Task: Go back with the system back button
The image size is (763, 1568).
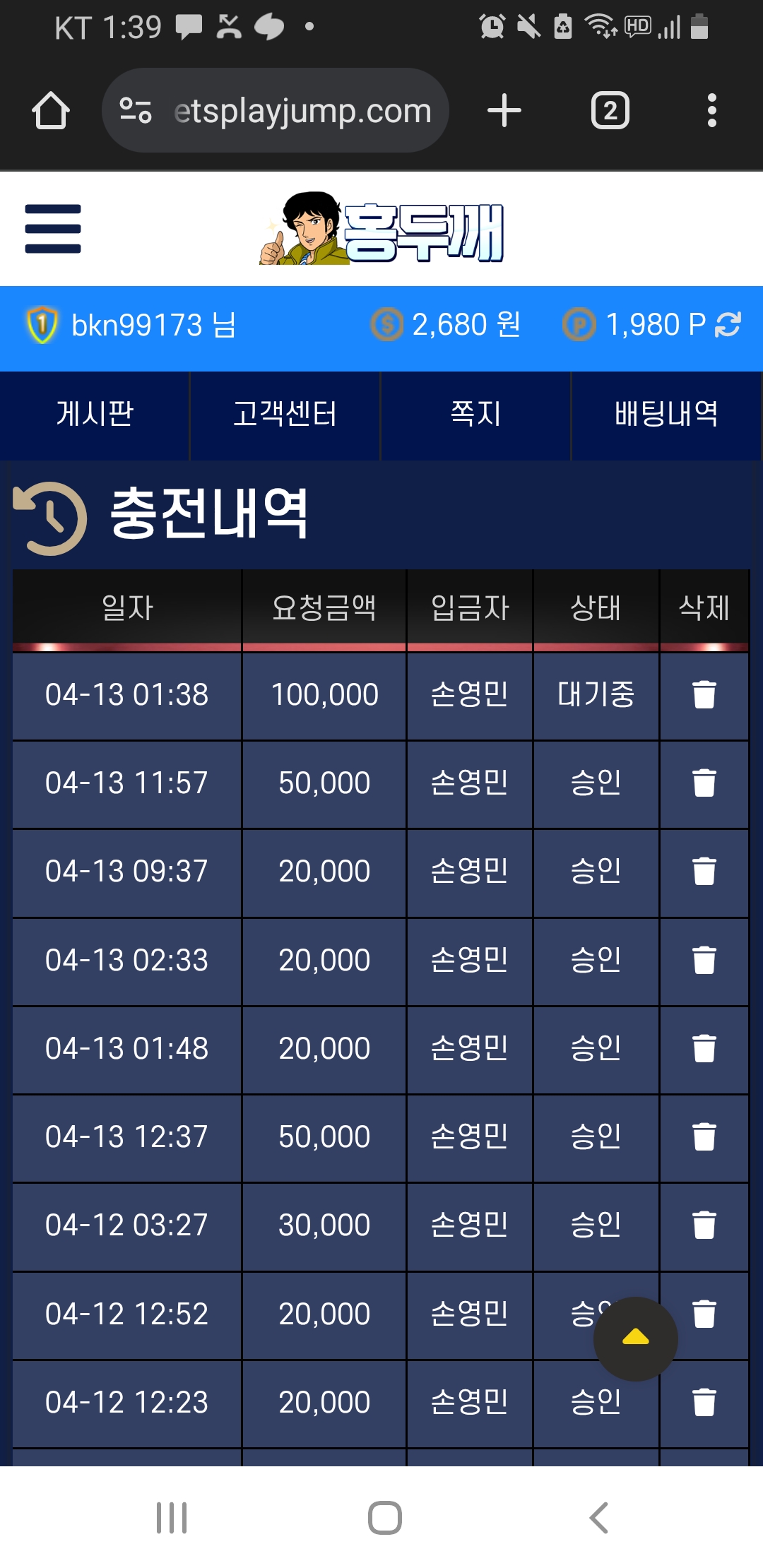Action: pos(598,1517)
